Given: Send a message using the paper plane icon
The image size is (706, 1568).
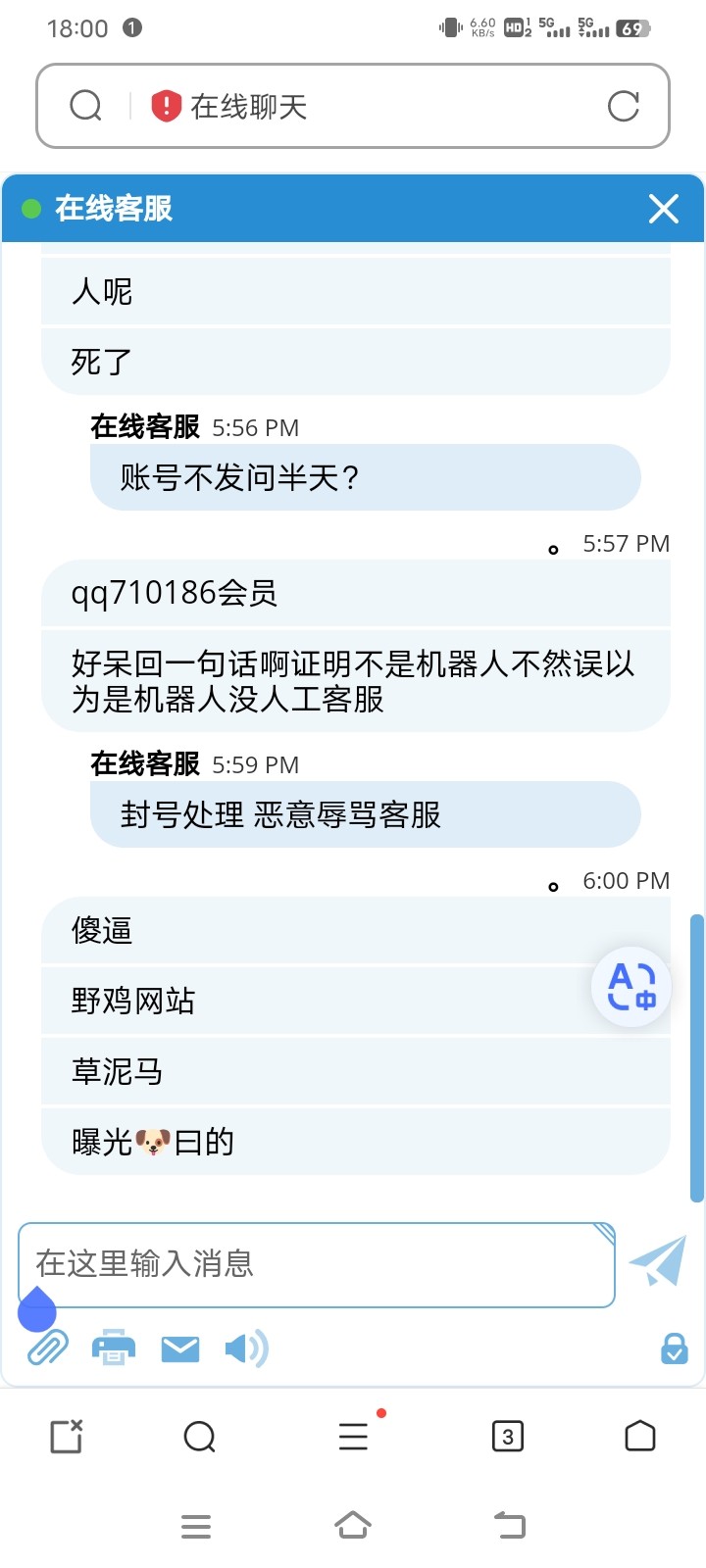Looking at the screenshot, I should (x=657, y=1261).
